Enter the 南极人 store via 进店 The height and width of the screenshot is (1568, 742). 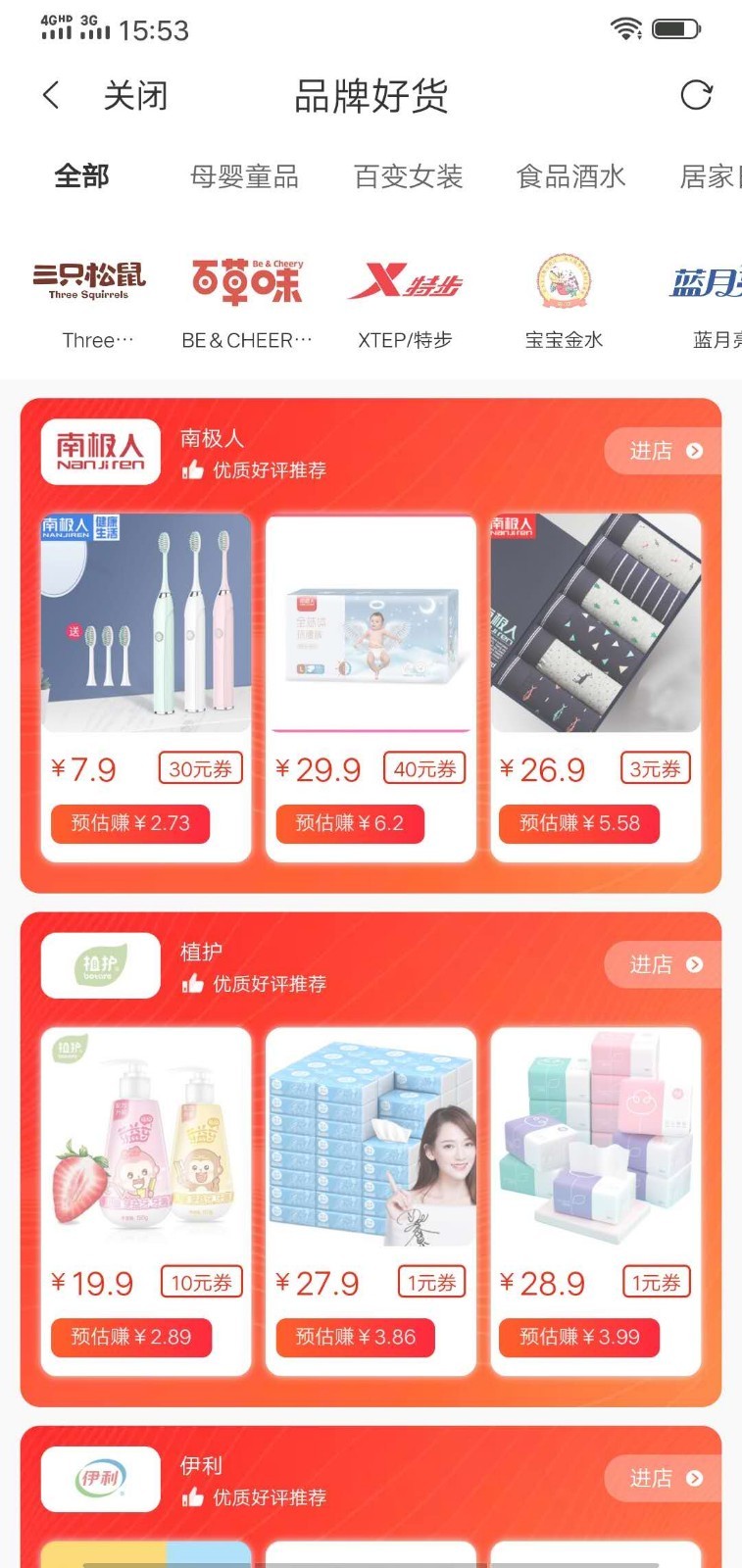pos(664,451)
